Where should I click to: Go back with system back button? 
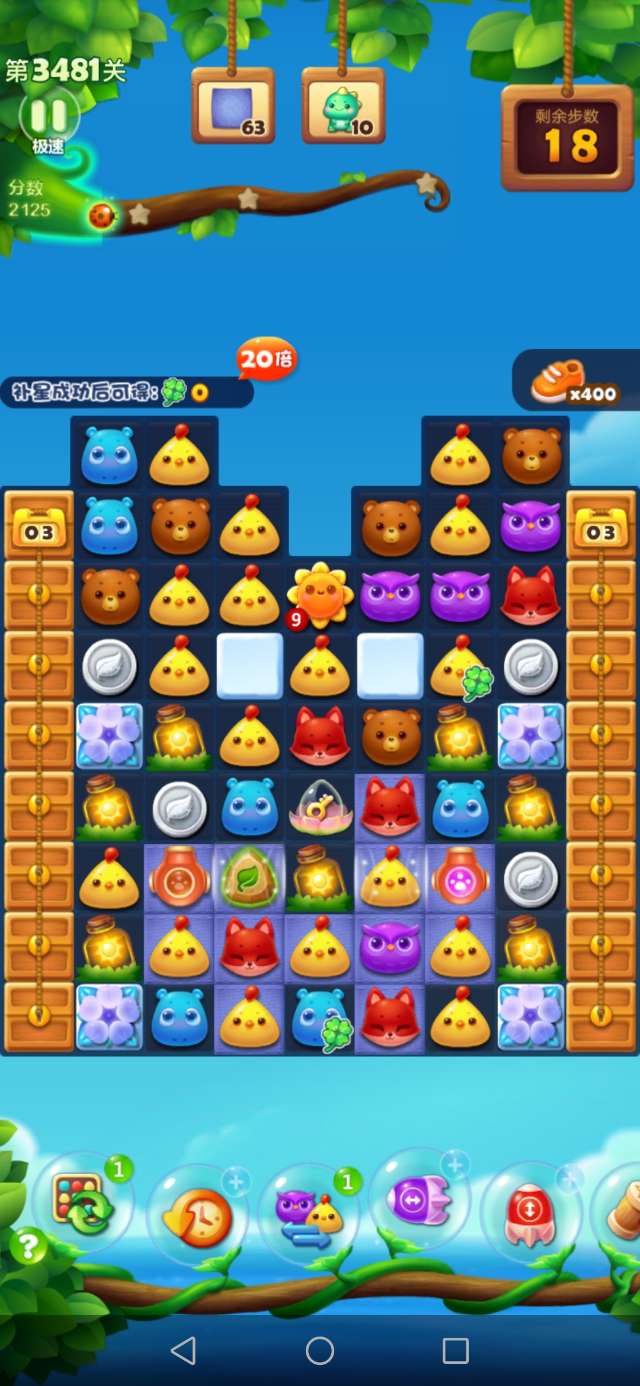coord(183,1351)
